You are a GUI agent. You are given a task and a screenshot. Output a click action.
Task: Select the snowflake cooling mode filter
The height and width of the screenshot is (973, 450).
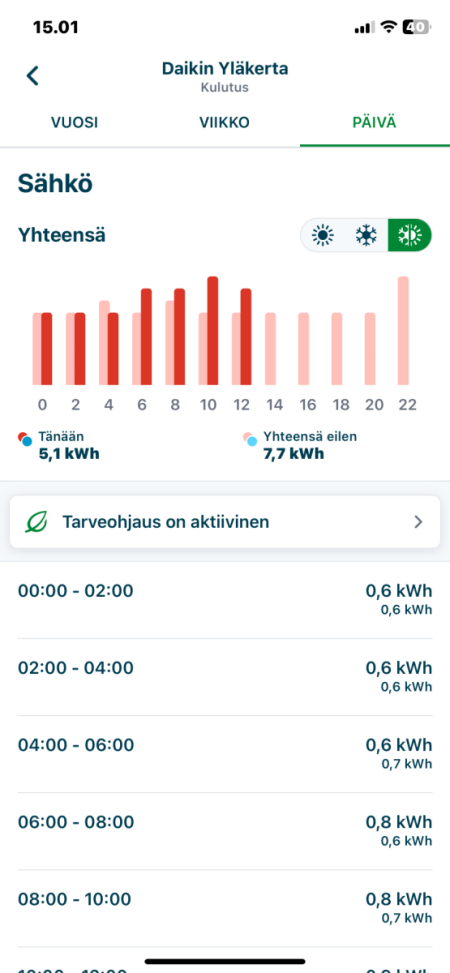point(366,235)
